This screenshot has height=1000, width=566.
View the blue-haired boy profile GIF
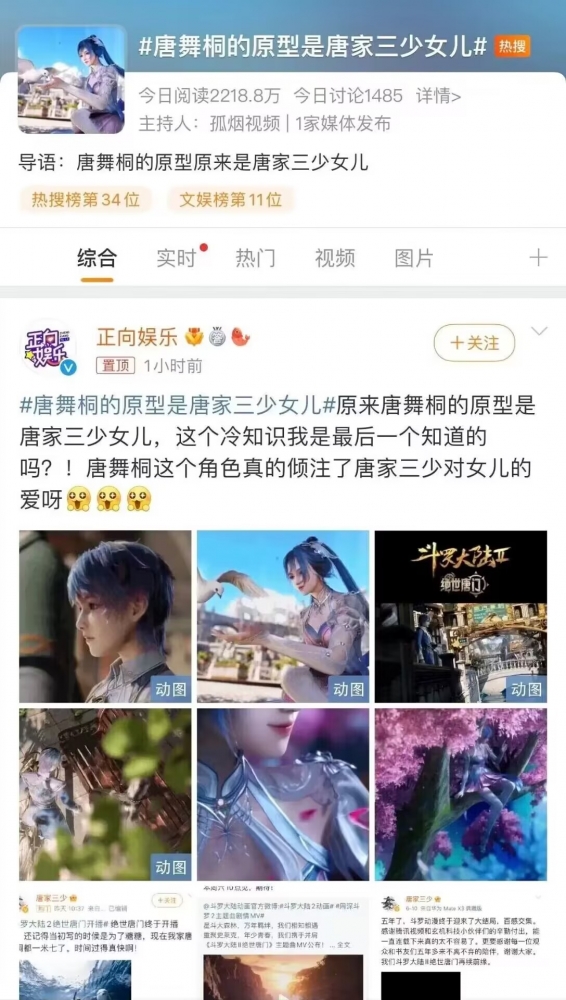(x=105, y=616)
